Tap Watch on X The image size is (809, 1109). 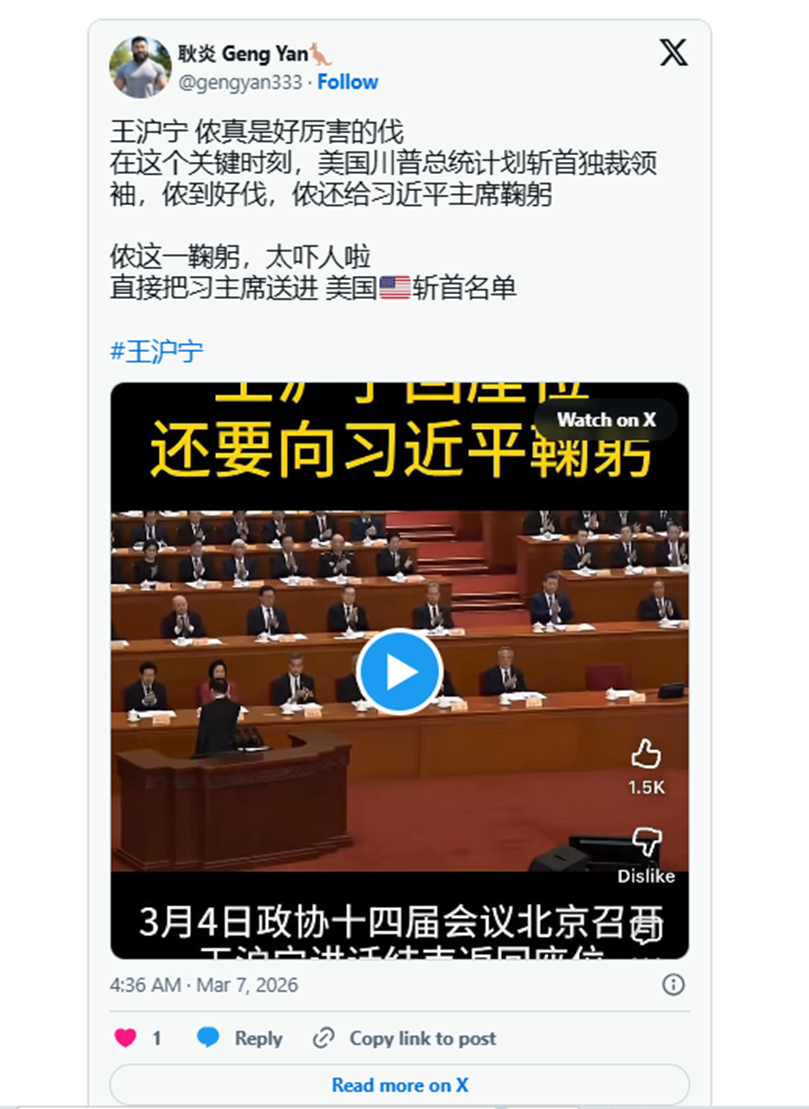606,419
